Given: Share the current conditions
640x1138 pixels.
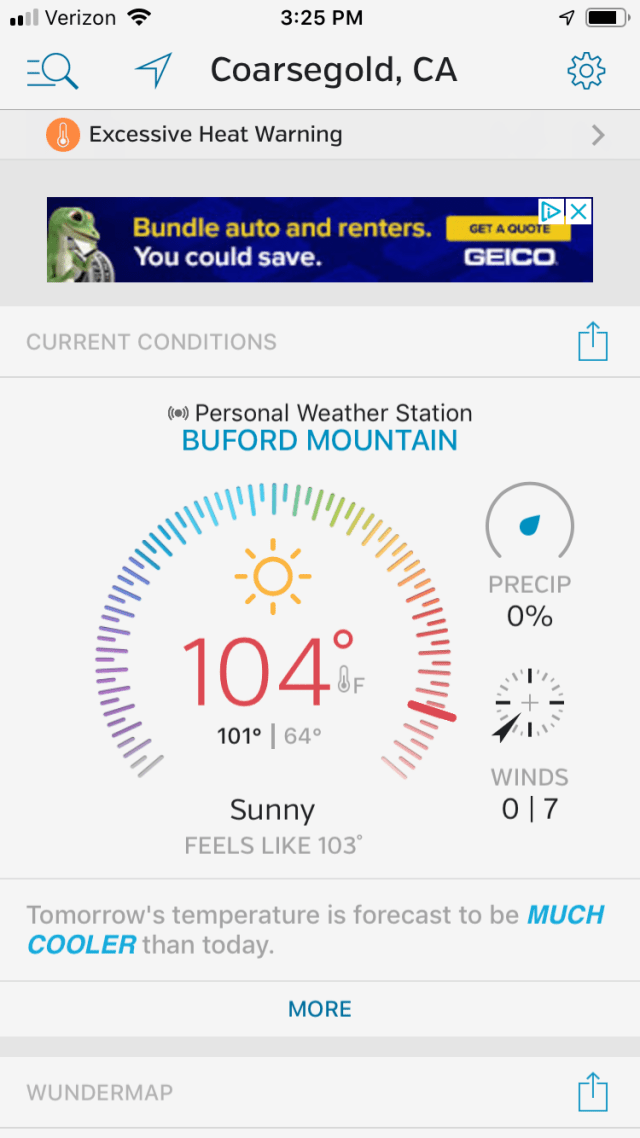Looking at the screenshot, I should pyautogui.click(x=592, y=341).
